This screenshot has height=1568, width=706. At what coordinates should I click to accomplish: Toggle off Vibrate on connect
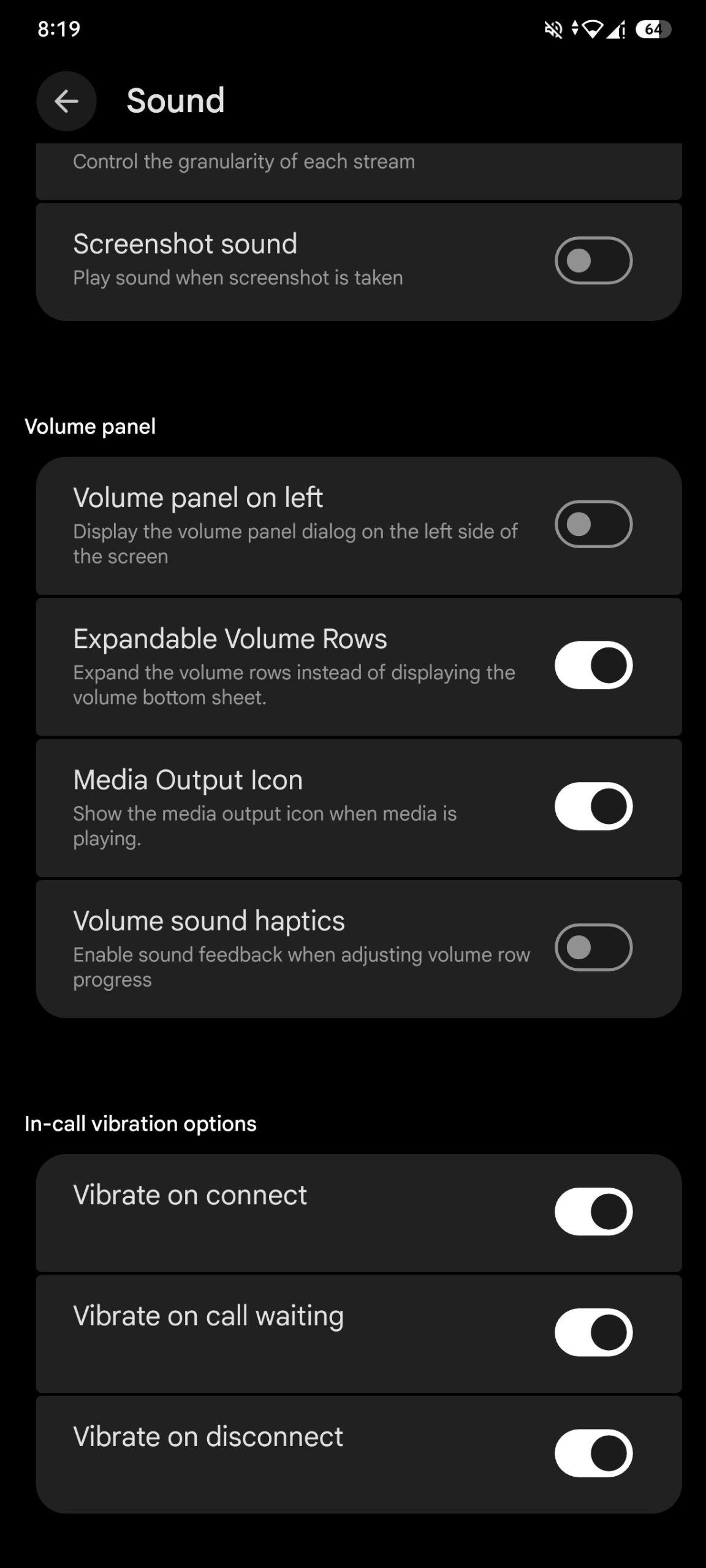click(x=593, y=1212)
